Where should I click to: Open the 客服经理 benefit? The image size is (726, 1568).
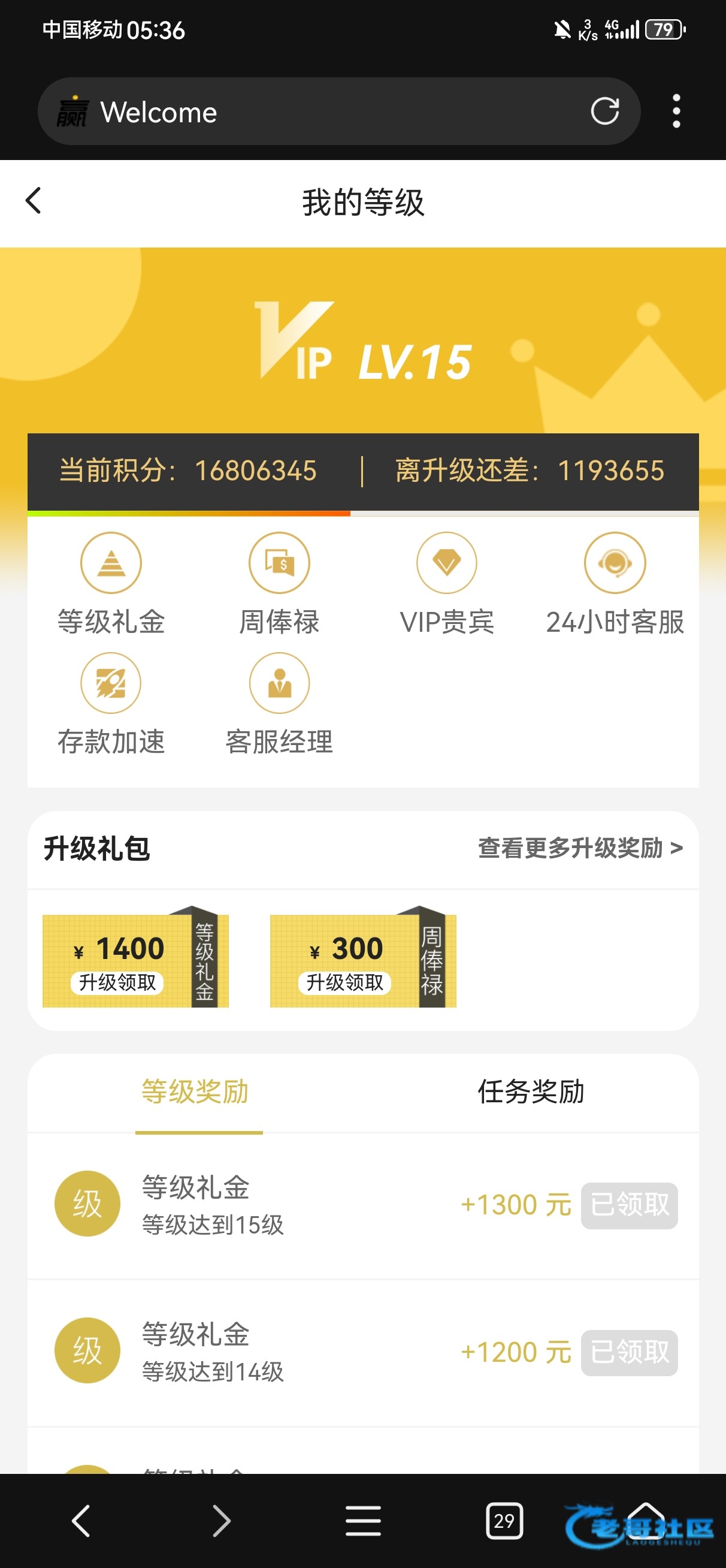279,704
